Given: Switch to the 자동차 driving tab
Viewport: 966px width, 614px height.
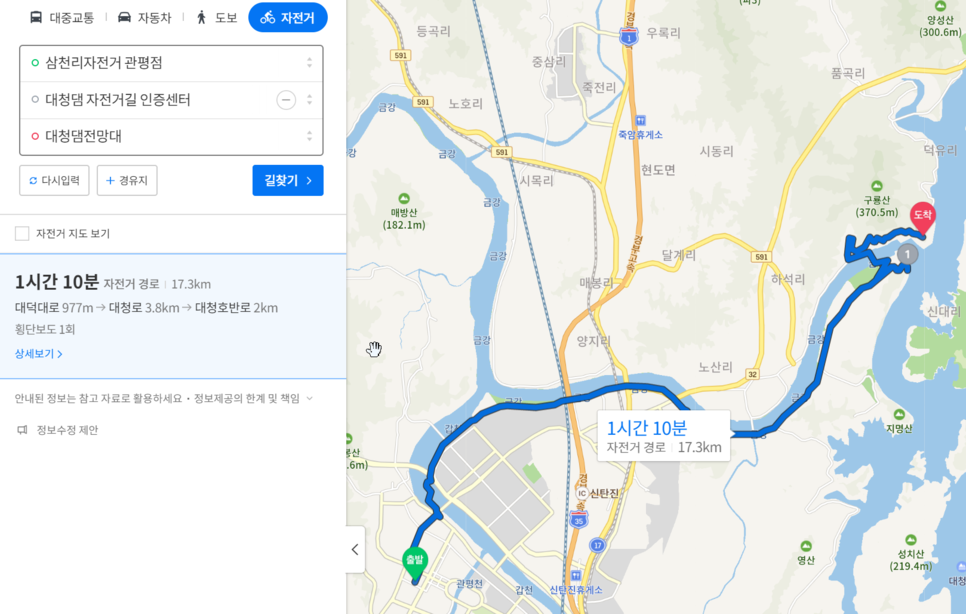Looking at the screenshot, I should tap(145, 17).
